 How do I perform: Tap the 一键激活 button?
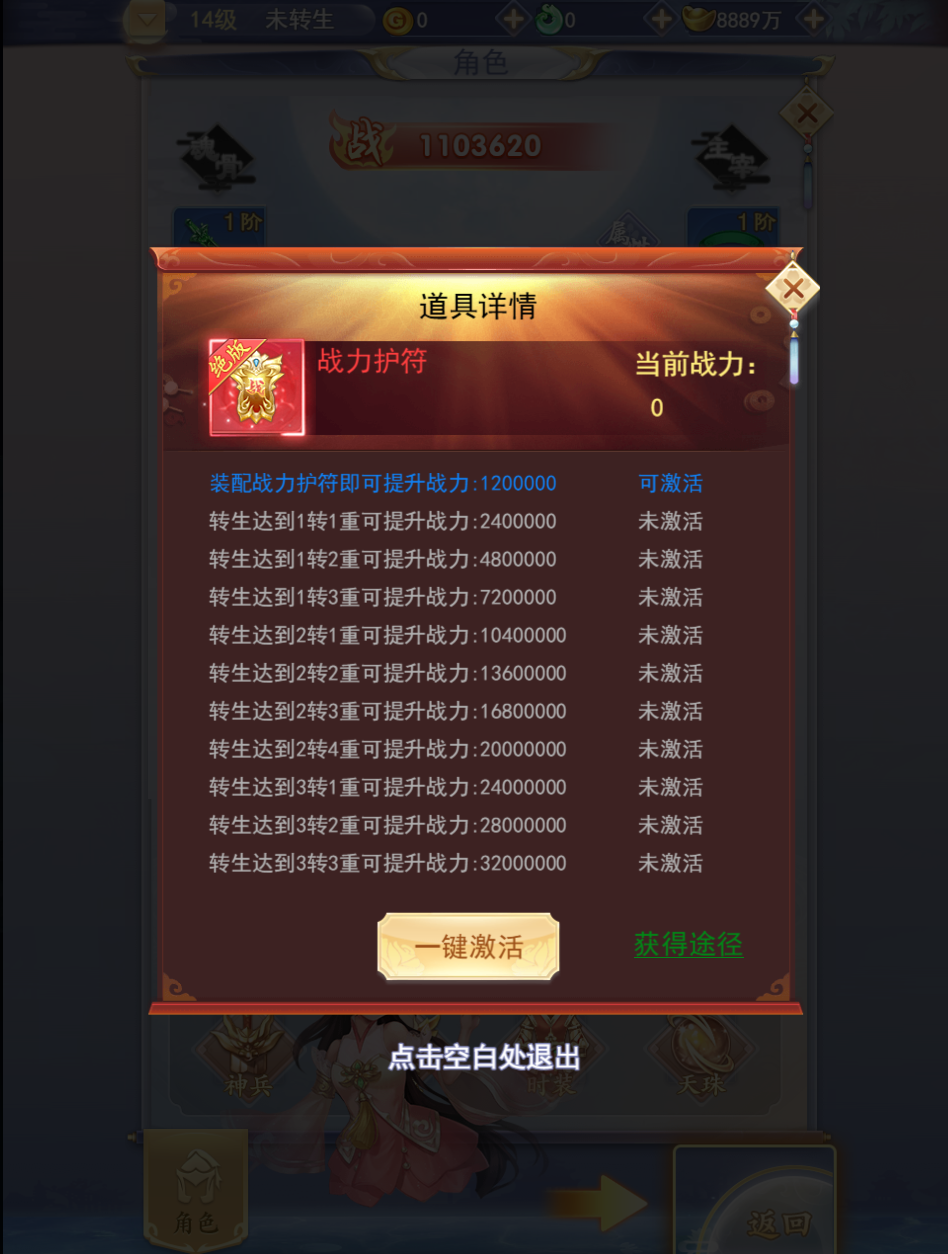(x=468, y=946)
